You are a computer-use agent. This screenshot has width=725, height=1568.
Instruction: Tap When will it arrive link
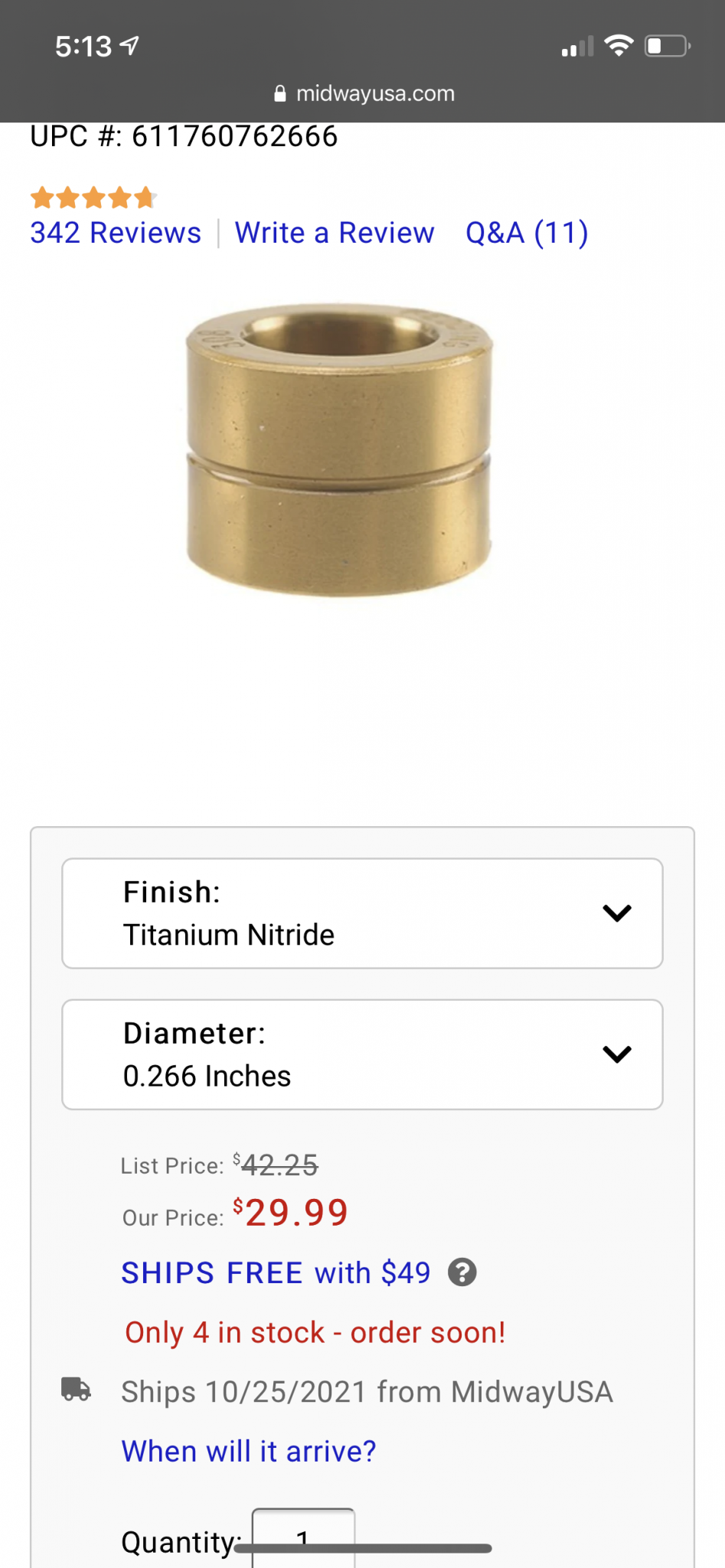pyautogui.click(x=249, y=1451)
